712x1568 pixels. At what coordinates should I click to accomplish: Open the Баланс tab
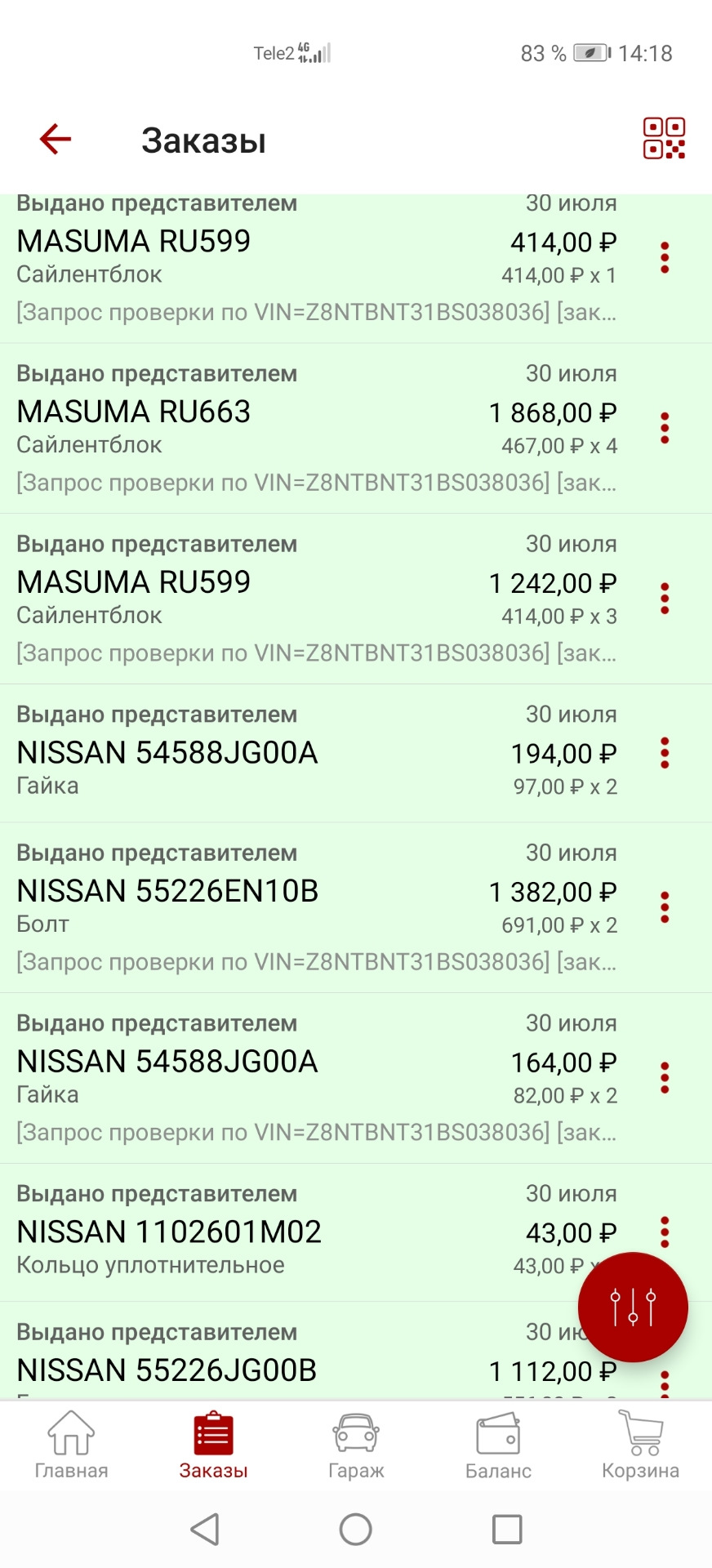pyautogui.click(x=498, y=1445)
